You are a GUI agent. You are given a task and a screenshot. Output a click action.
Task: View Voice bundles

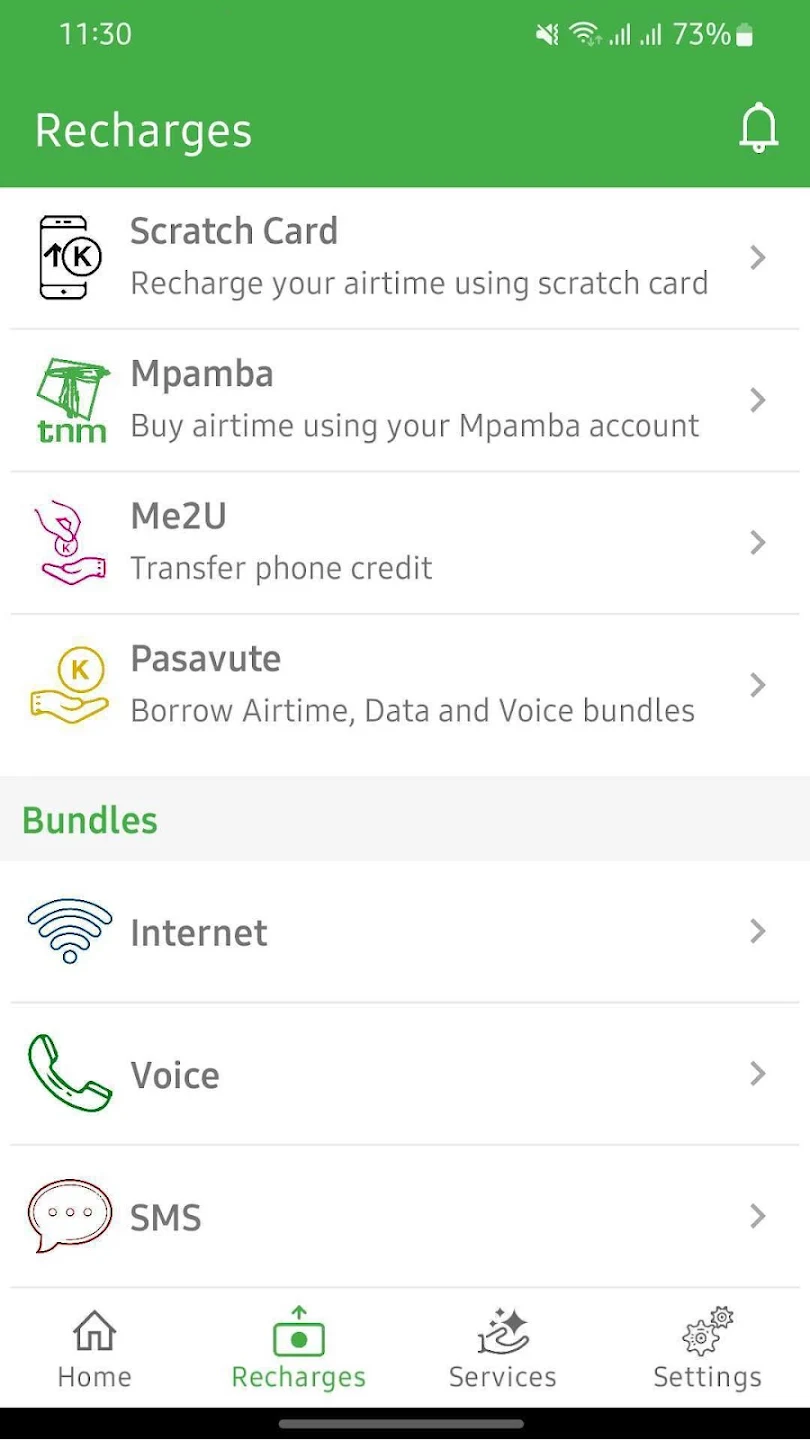[x=404, y=1074]
